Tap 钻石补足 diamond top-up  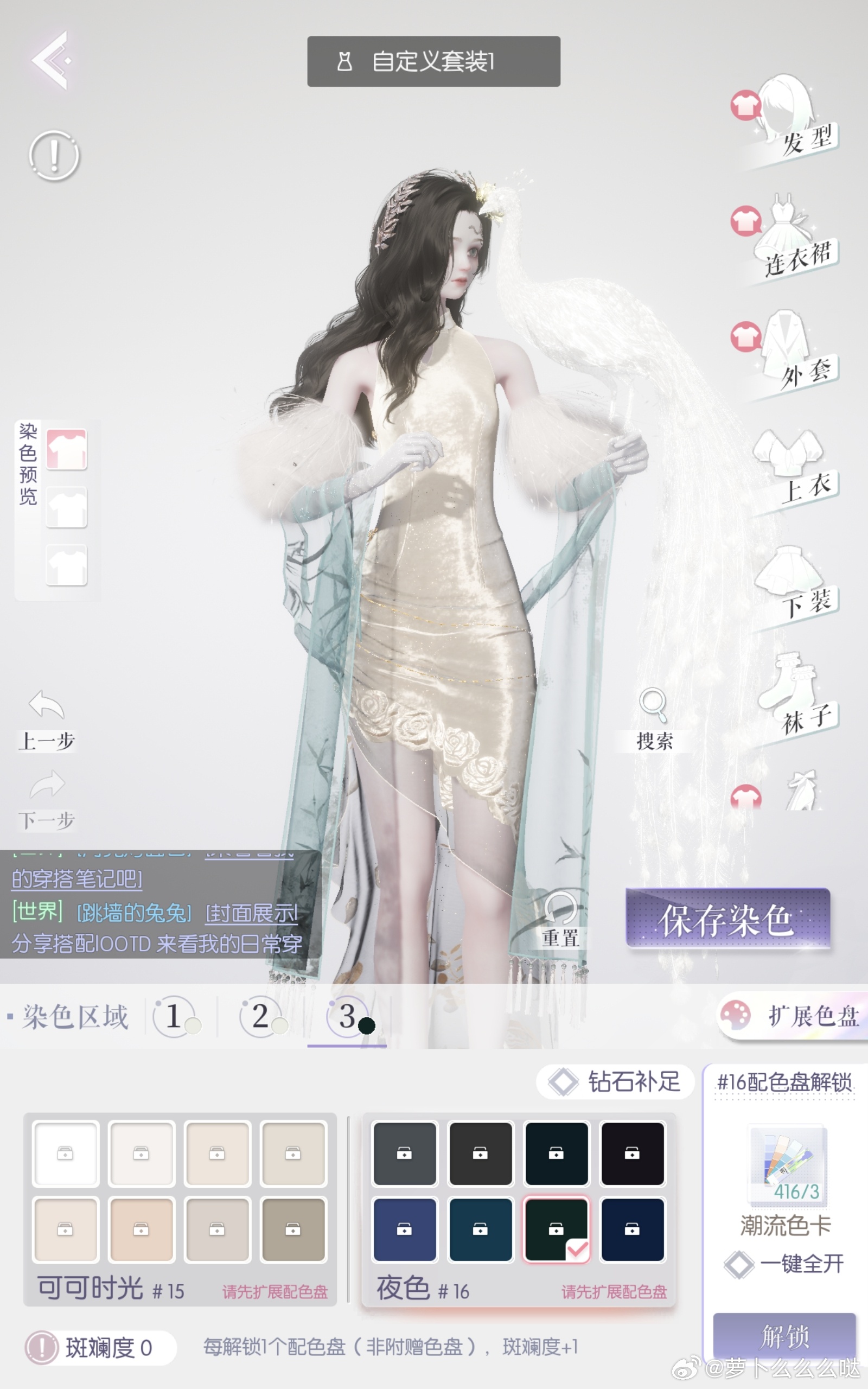click(x=615, y=1082)
